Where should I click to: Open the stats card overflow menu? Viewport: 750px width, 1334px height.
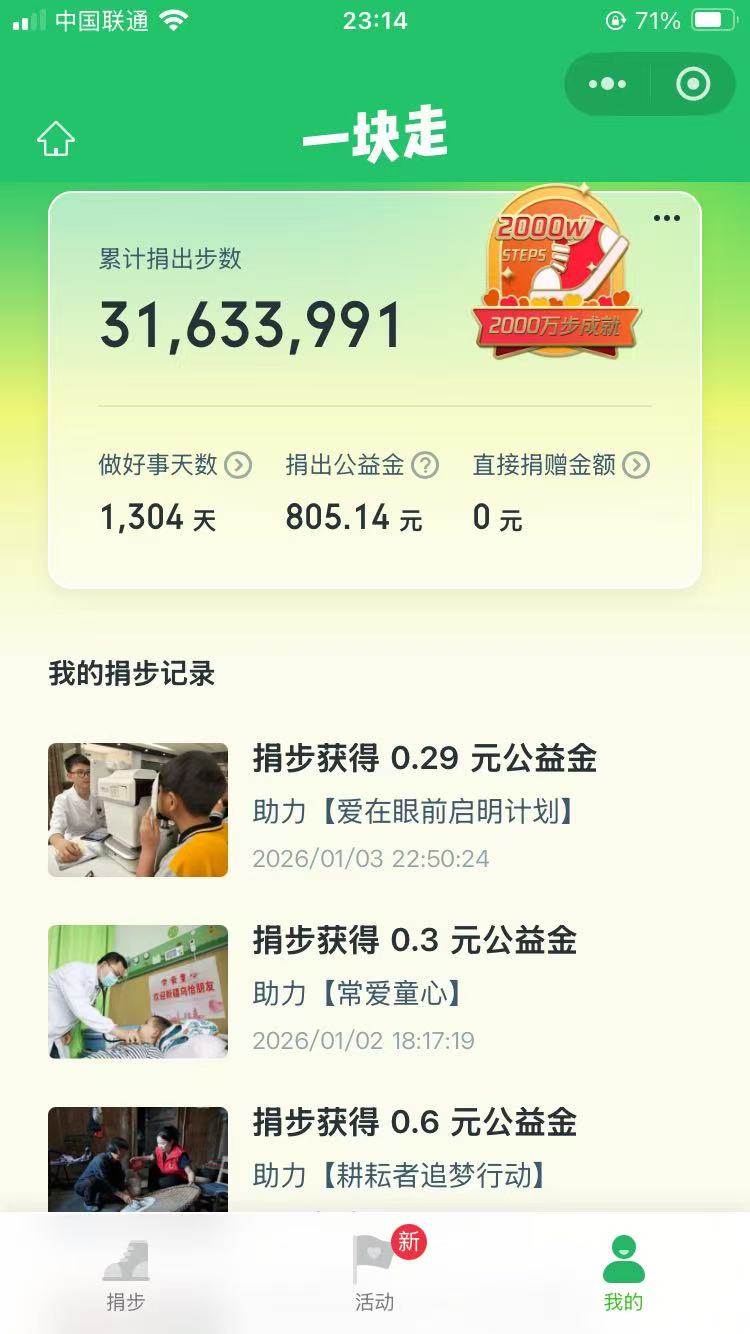point(666,219)
